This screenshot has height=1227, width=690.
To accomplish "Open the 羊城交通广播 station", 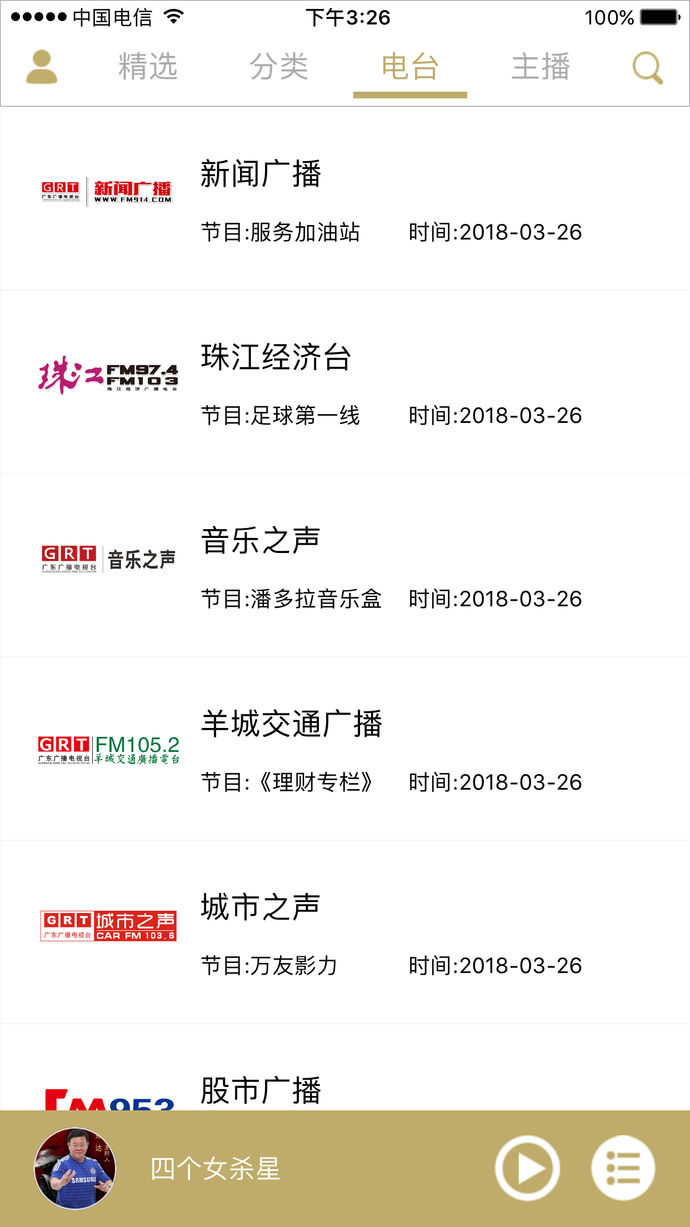I will 344,749.
